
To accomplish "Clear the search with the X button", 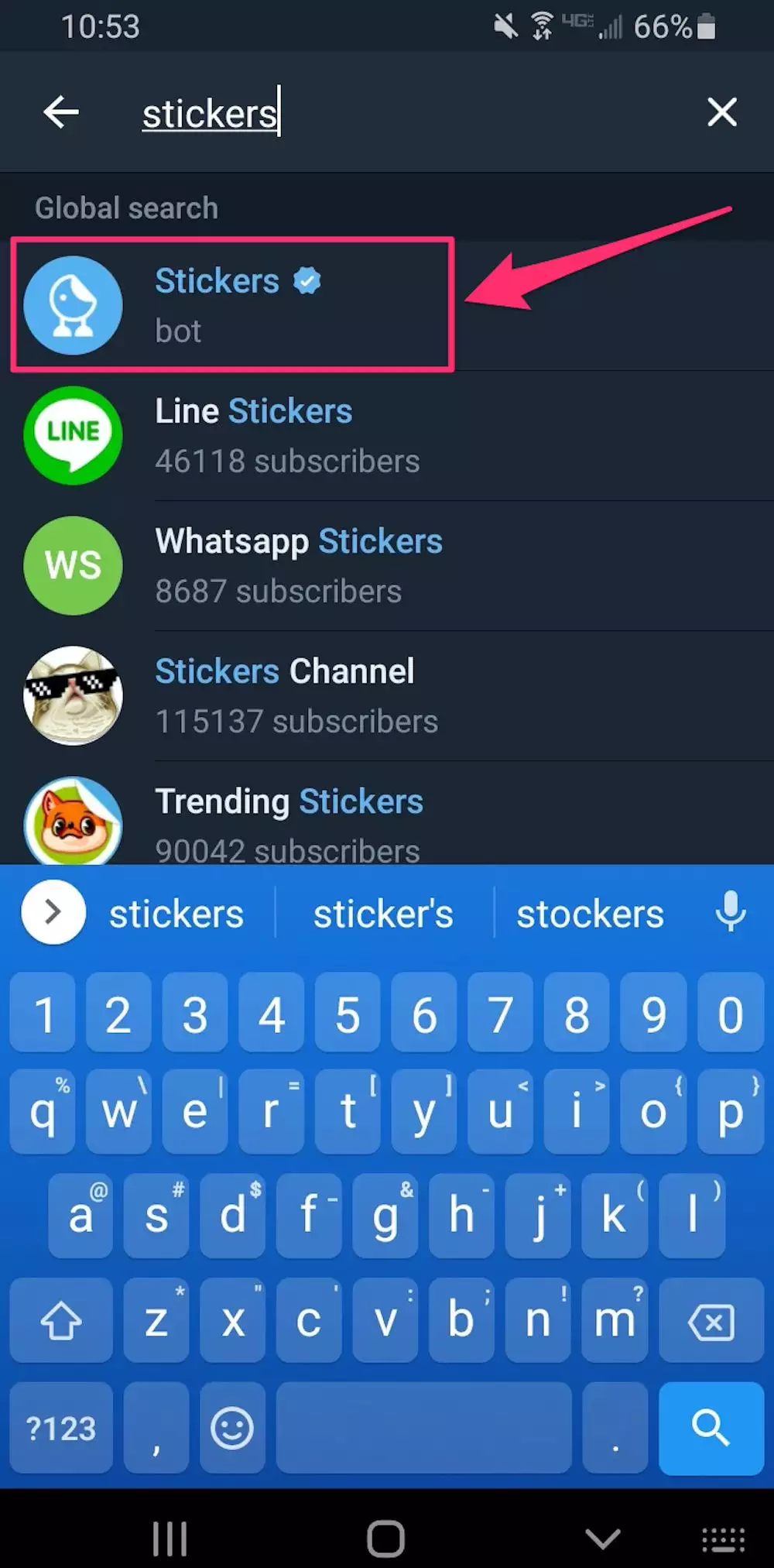I will point(721,112).
